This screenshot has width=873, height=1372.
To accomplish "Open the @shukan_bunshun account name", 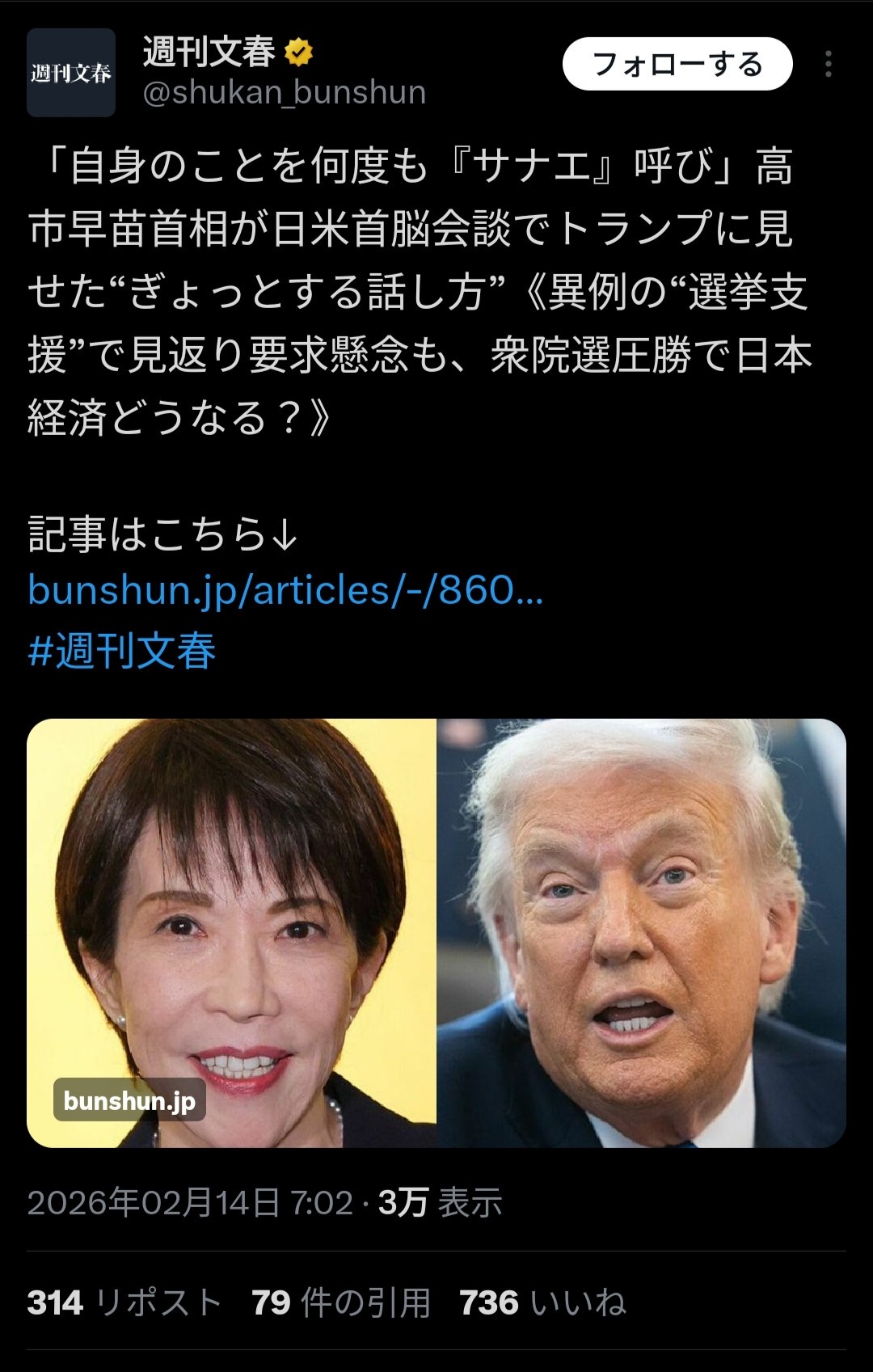I will point(284,93).
